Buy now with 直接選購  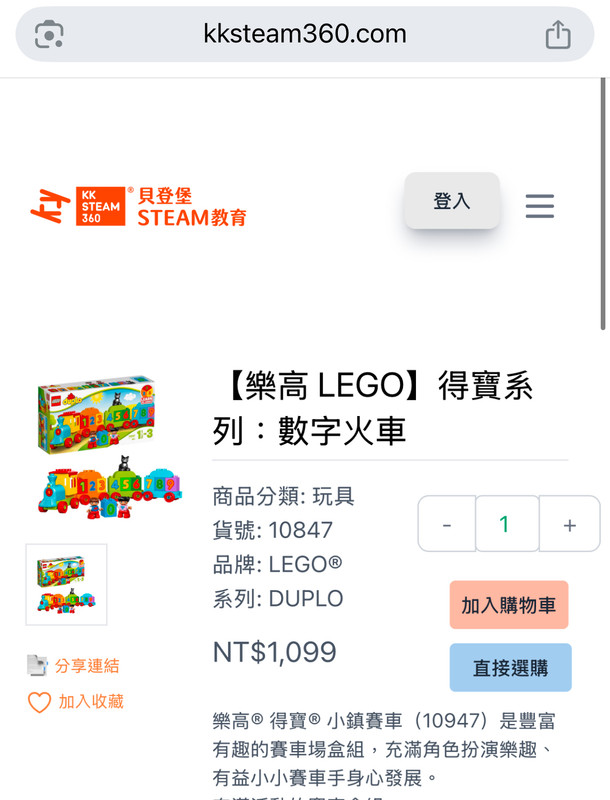pos(510,668)
